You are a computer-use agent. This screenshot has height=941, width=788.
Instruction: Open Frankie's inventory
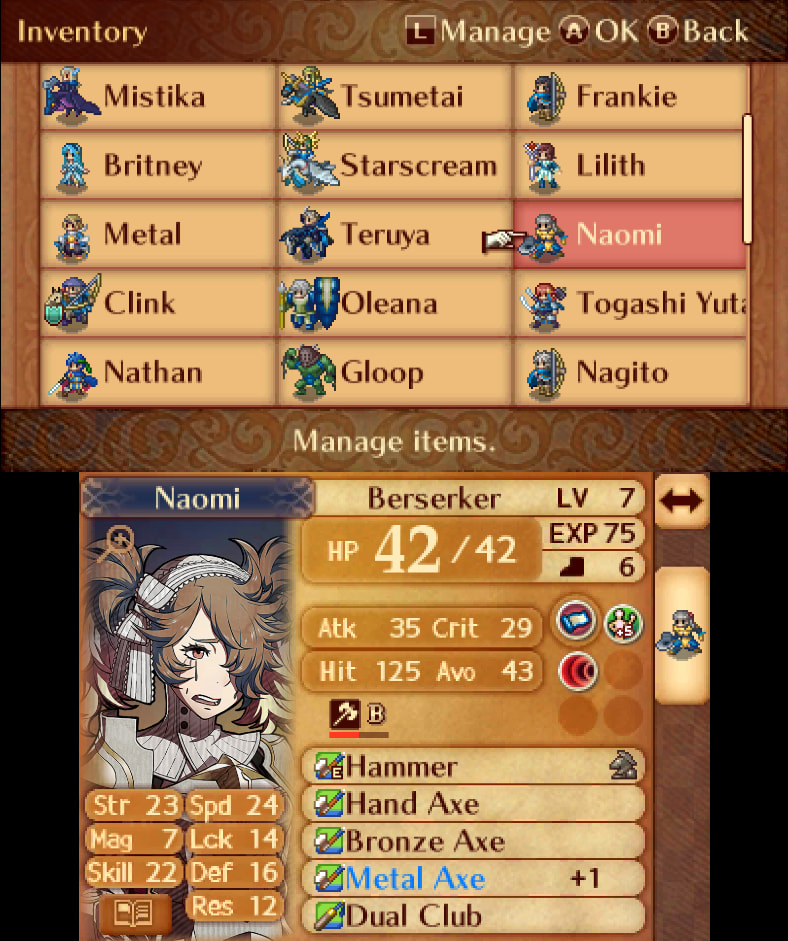coord(630,97)
